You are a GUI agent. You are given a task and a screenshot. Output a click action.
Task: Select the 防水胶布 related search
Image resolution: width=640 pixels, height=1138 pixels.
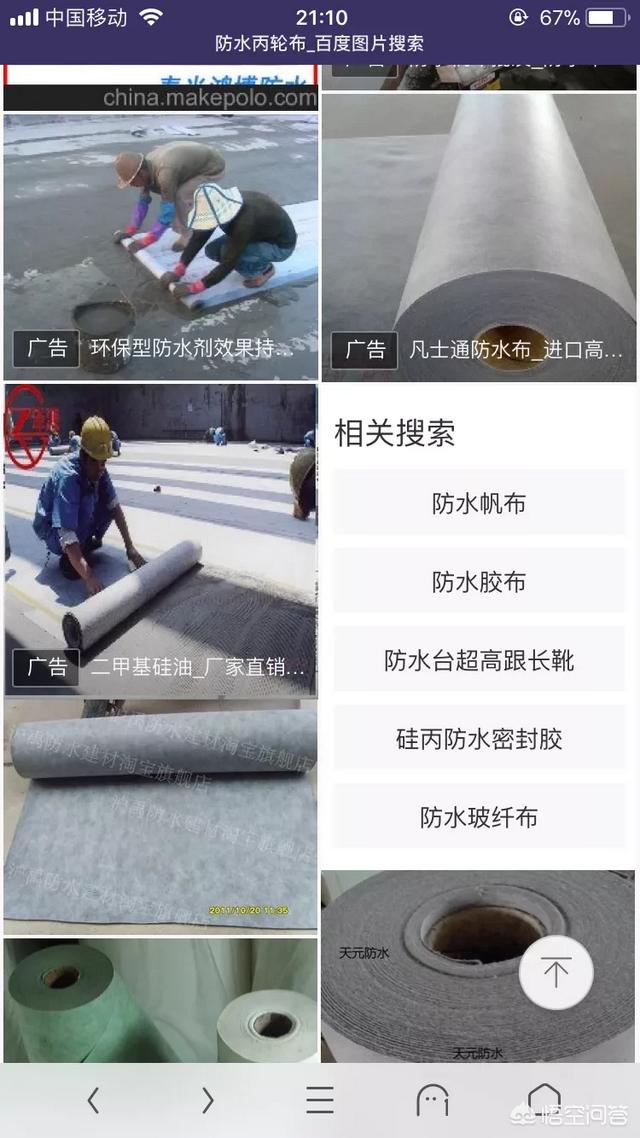479,582
